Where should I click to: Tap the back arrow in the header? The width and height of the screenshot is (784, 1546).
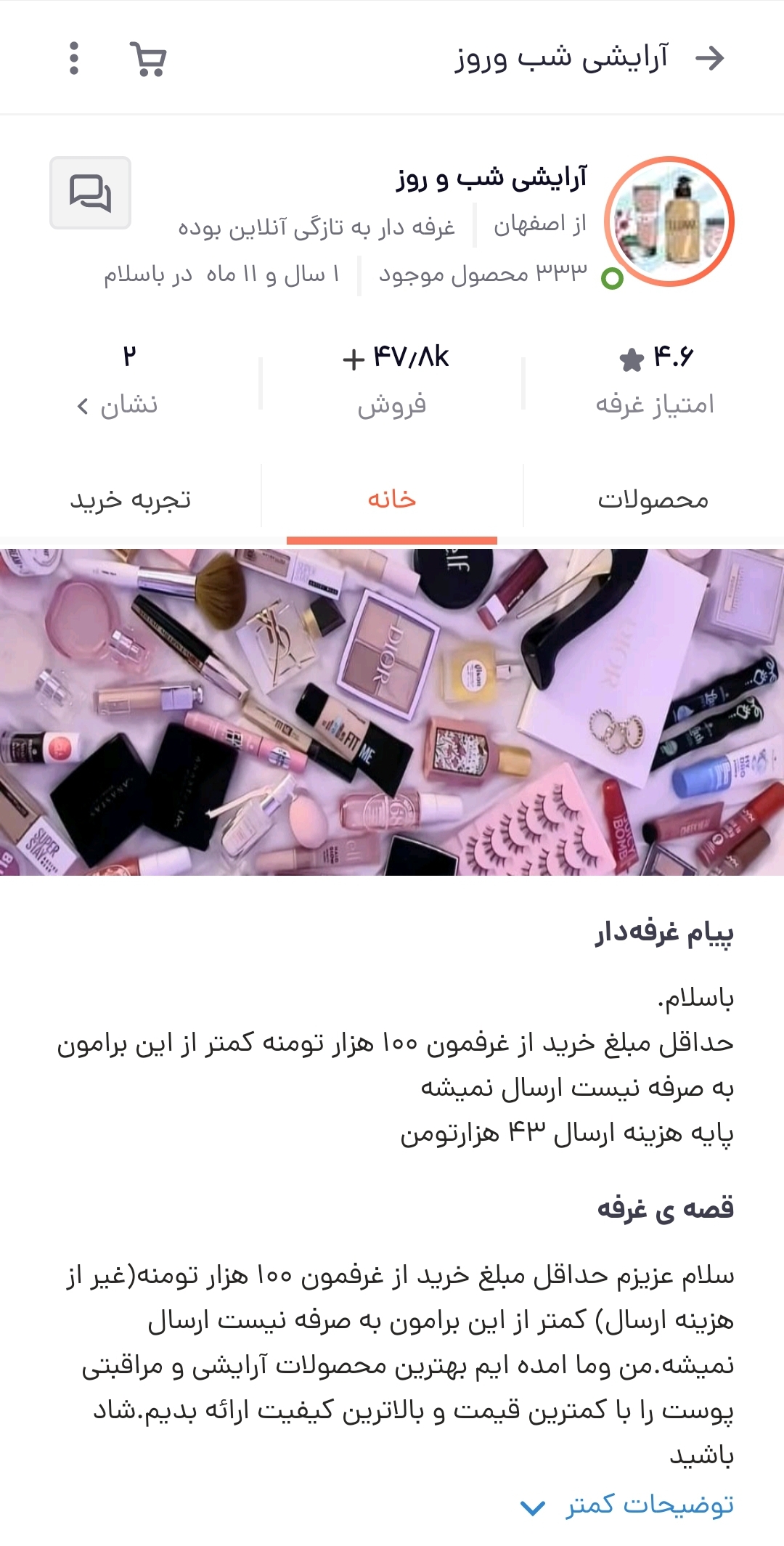709,58
